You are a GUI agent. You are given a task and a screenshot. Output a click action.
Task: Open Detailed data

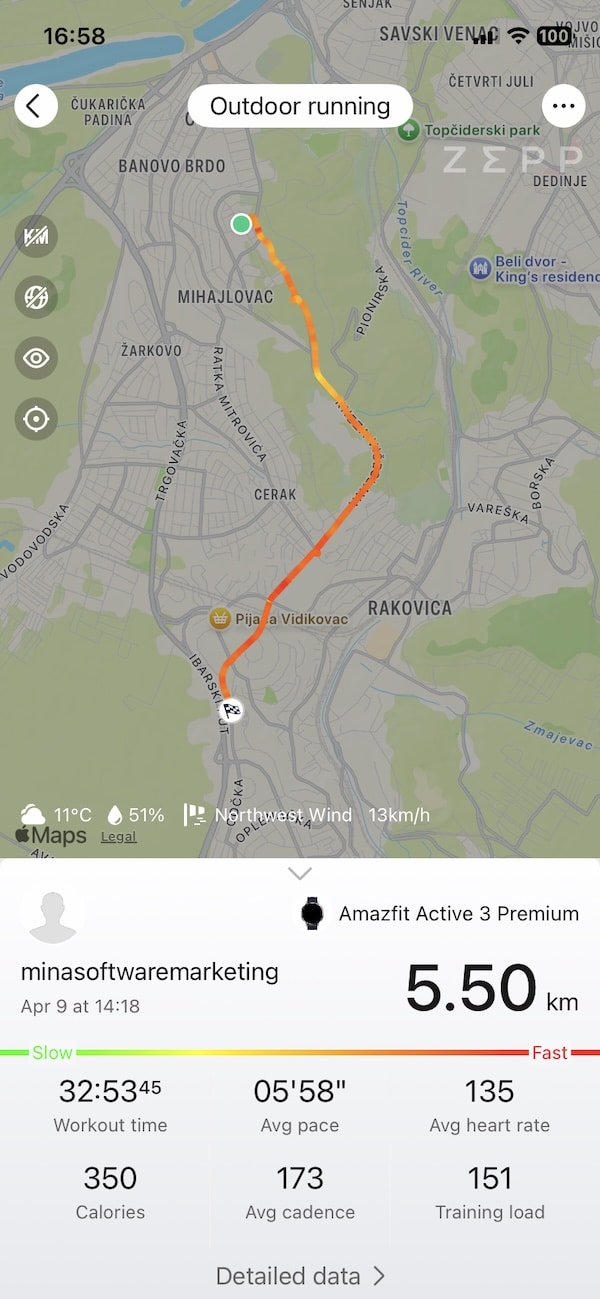coord(300,1275)
